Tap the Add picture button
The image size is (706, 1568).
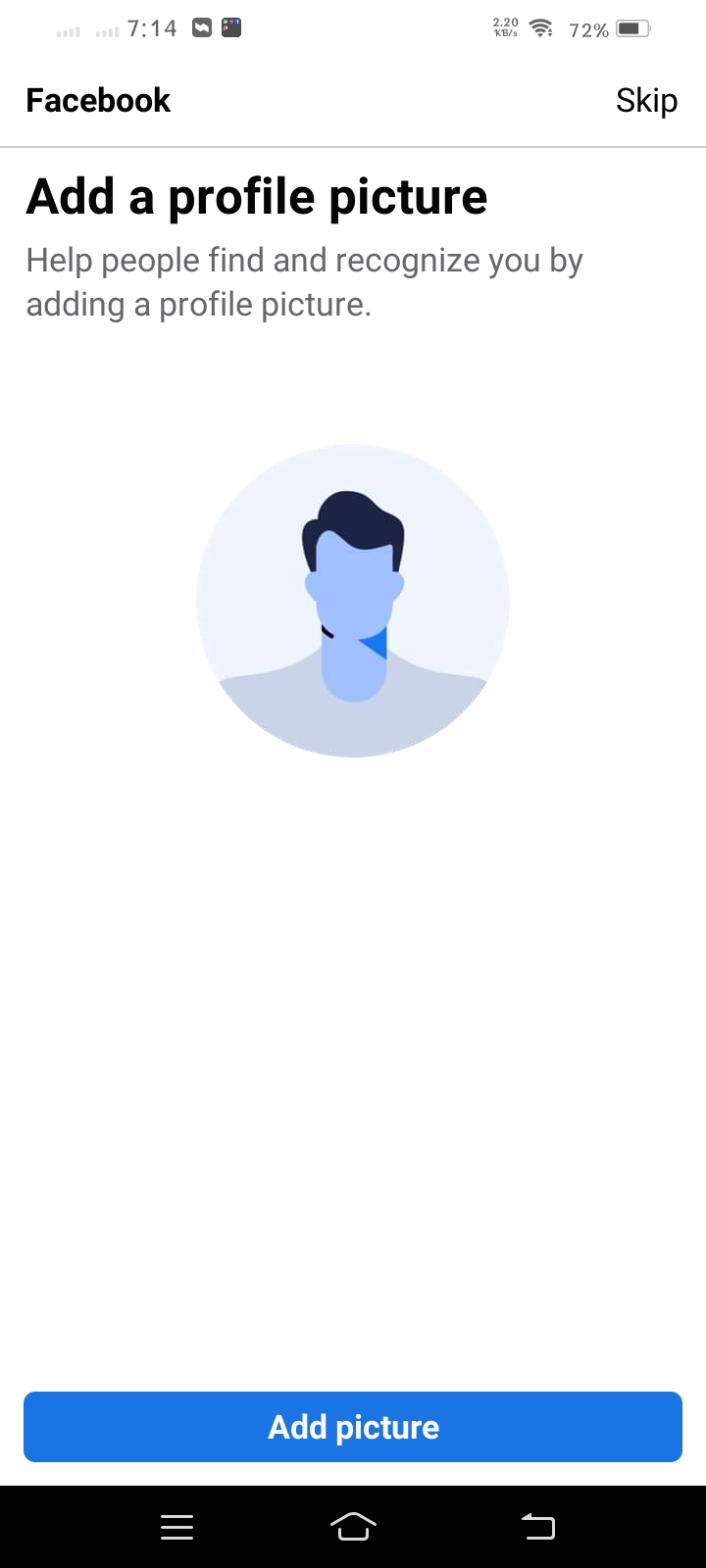[353, 1427]
